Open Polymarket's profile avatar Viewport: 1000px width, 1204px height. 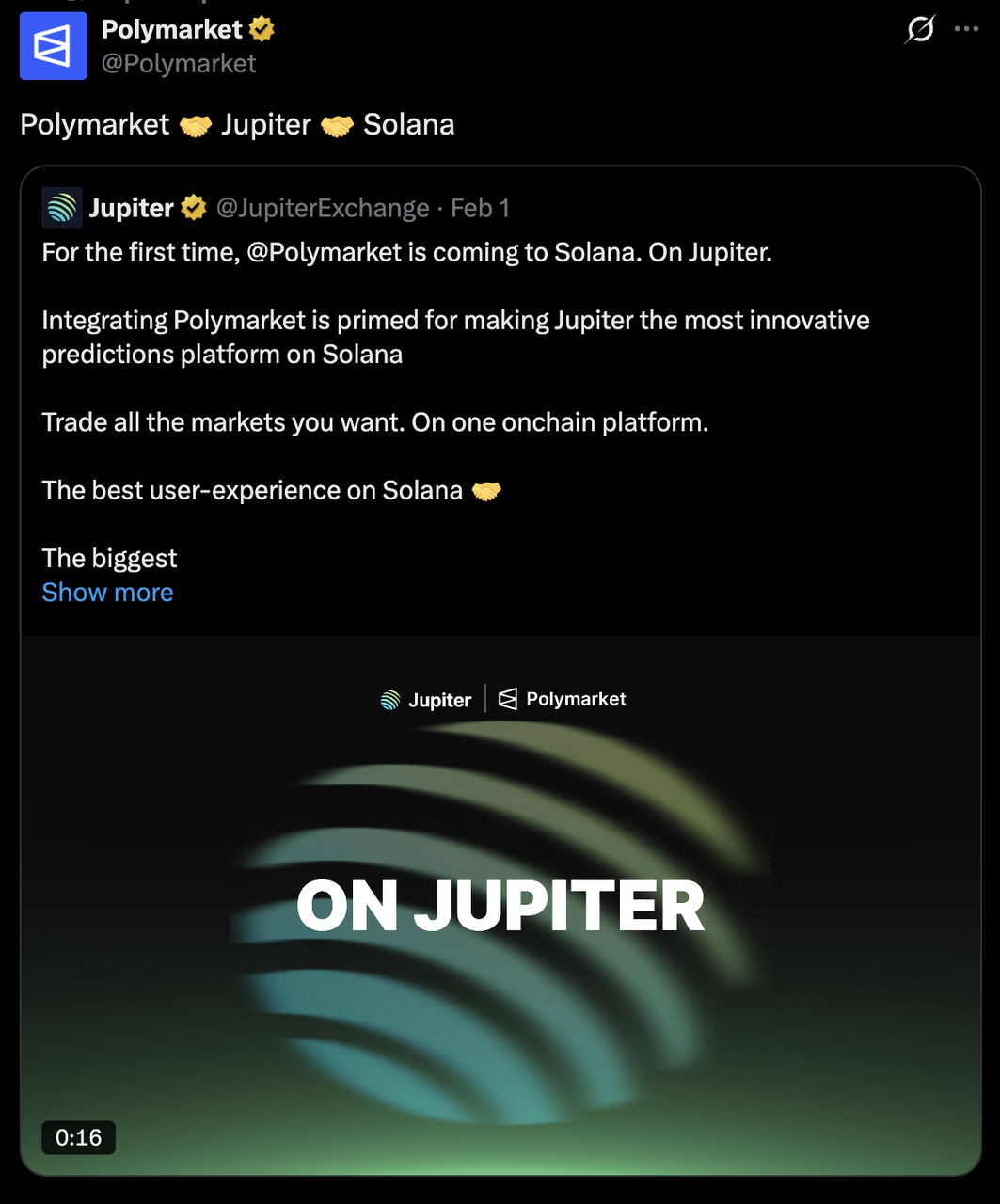pyautogui.click(x=53, y=46)
